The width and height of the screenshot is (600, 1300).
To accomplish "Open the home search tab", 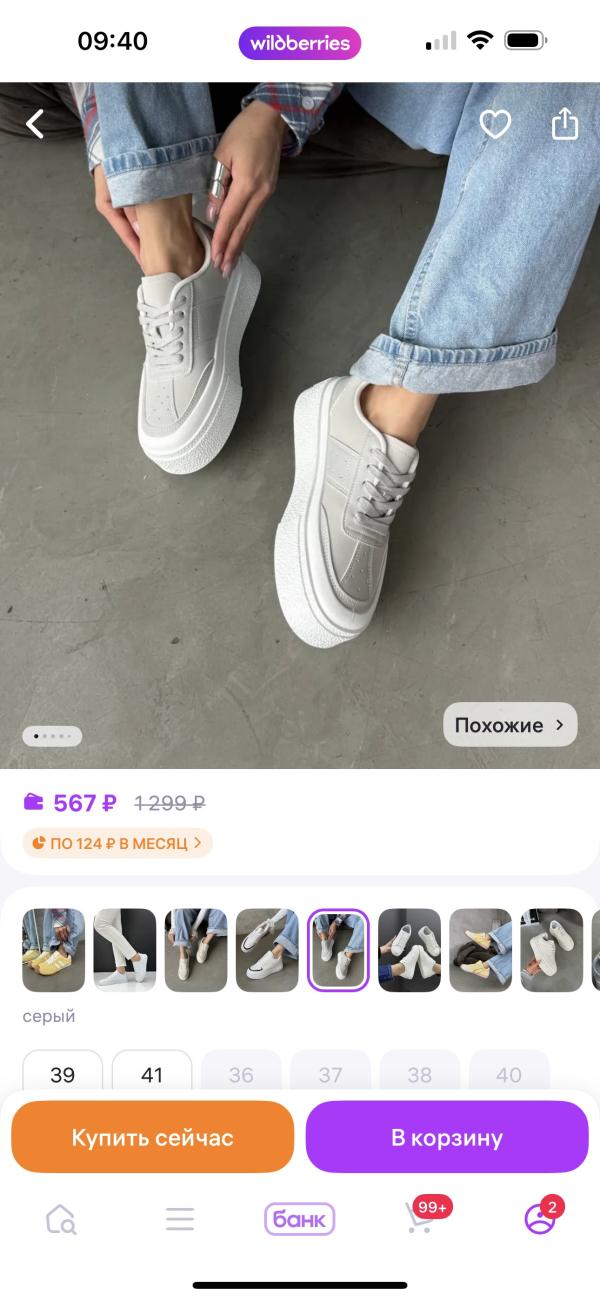I will [x=61, y=1219].
